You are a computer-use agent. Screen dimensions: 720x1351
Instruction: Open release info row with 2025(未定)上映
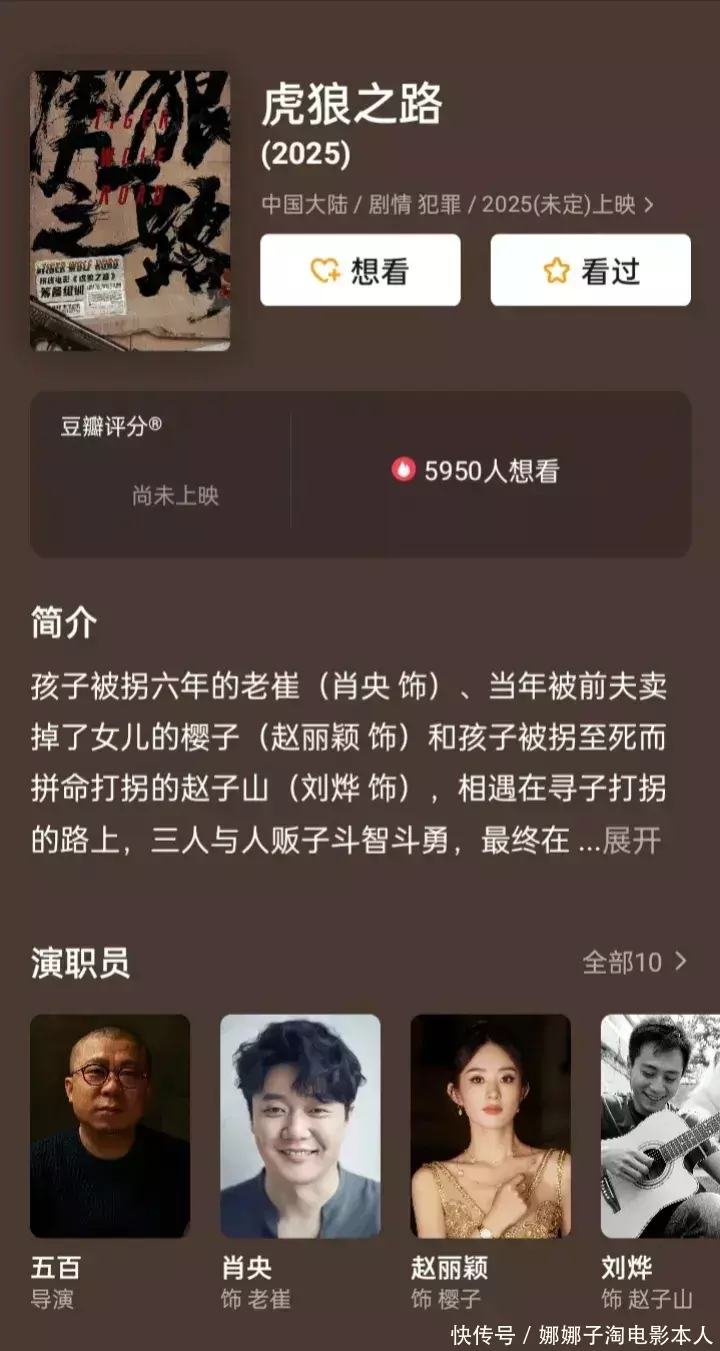[x=458, y=205]
